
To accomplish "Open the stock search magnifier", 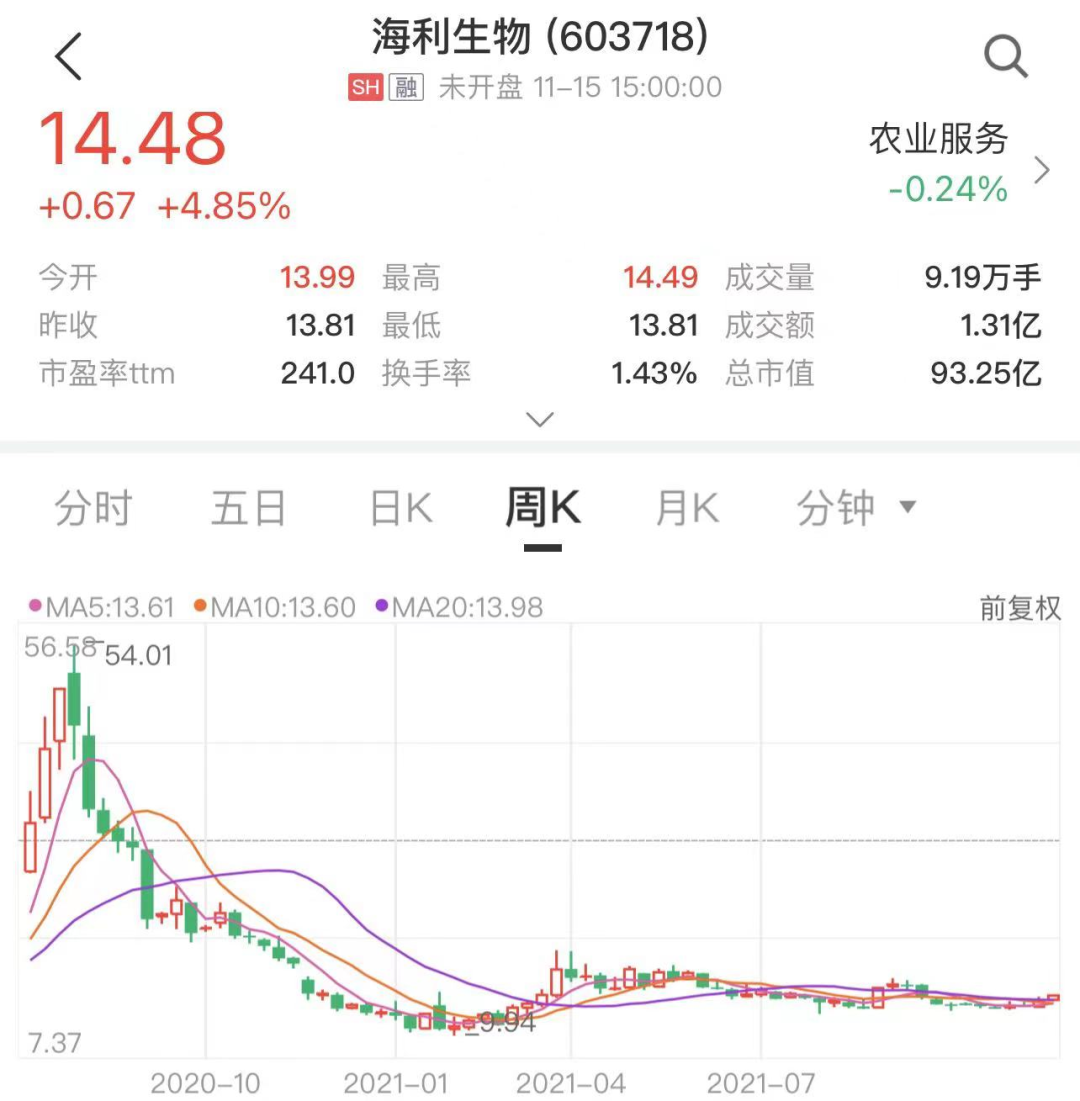I will click(1005, 56).
